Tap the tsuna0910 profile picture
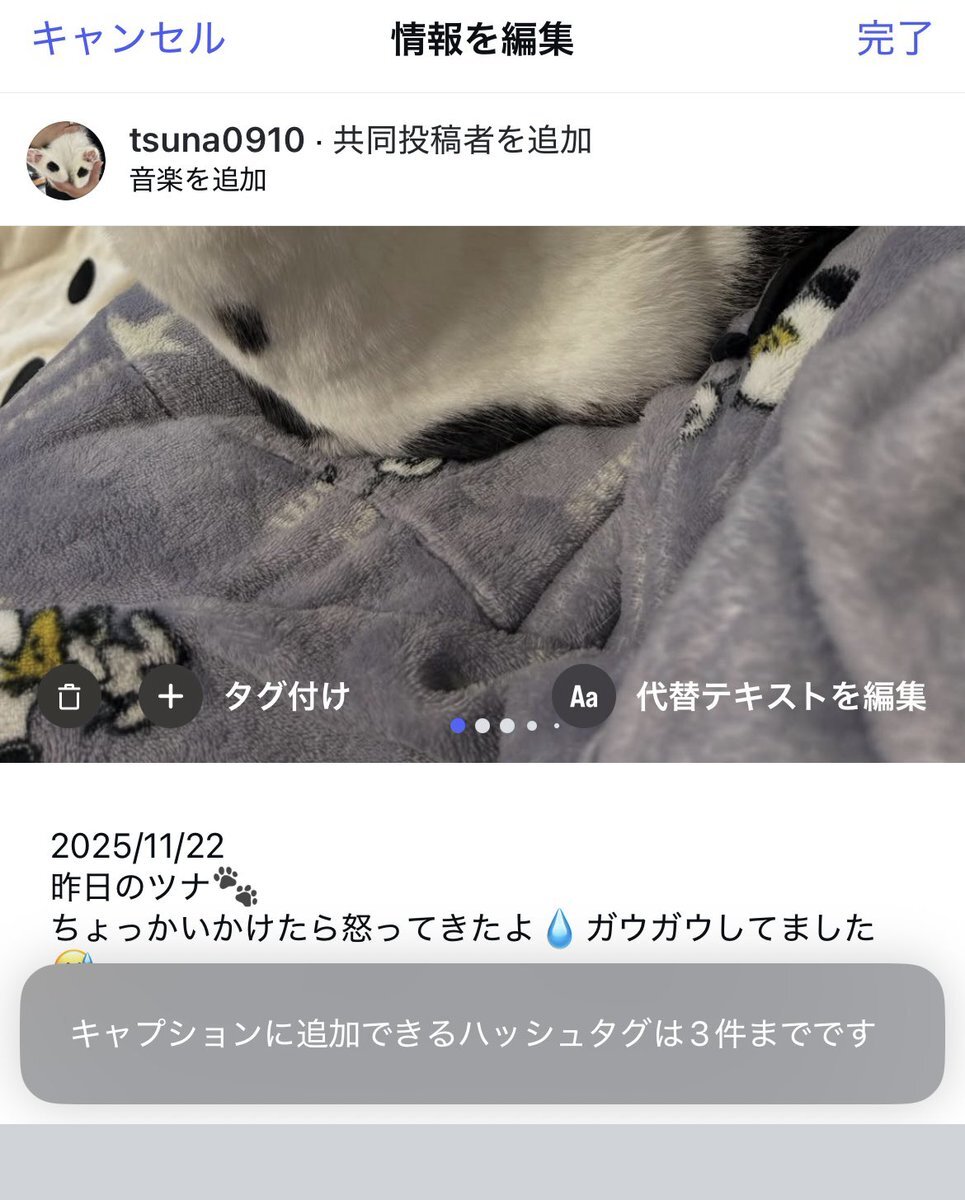 pos(66,160)
